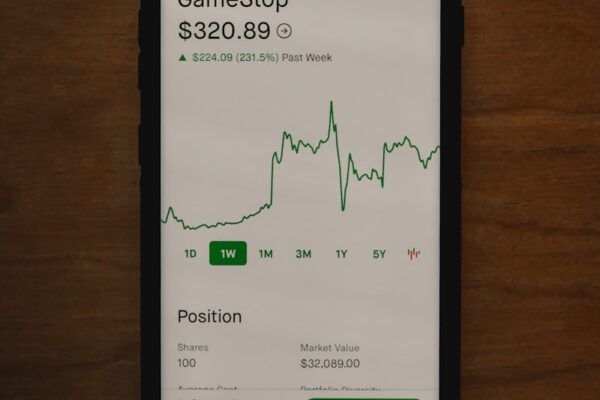Viewport: 600px width, 400px height.
Task: Show the 1M chart range
Action: pyautogui.click(x=266, y=254)
